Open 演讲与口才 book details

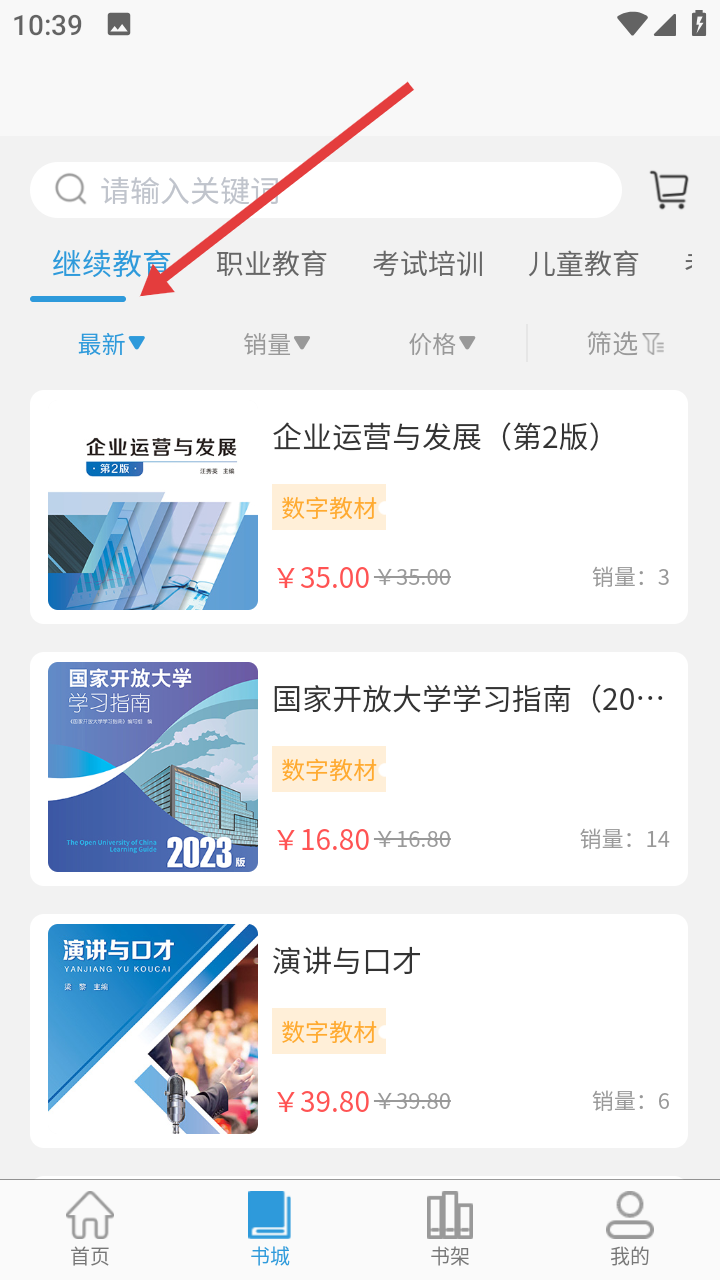[345, 962]
